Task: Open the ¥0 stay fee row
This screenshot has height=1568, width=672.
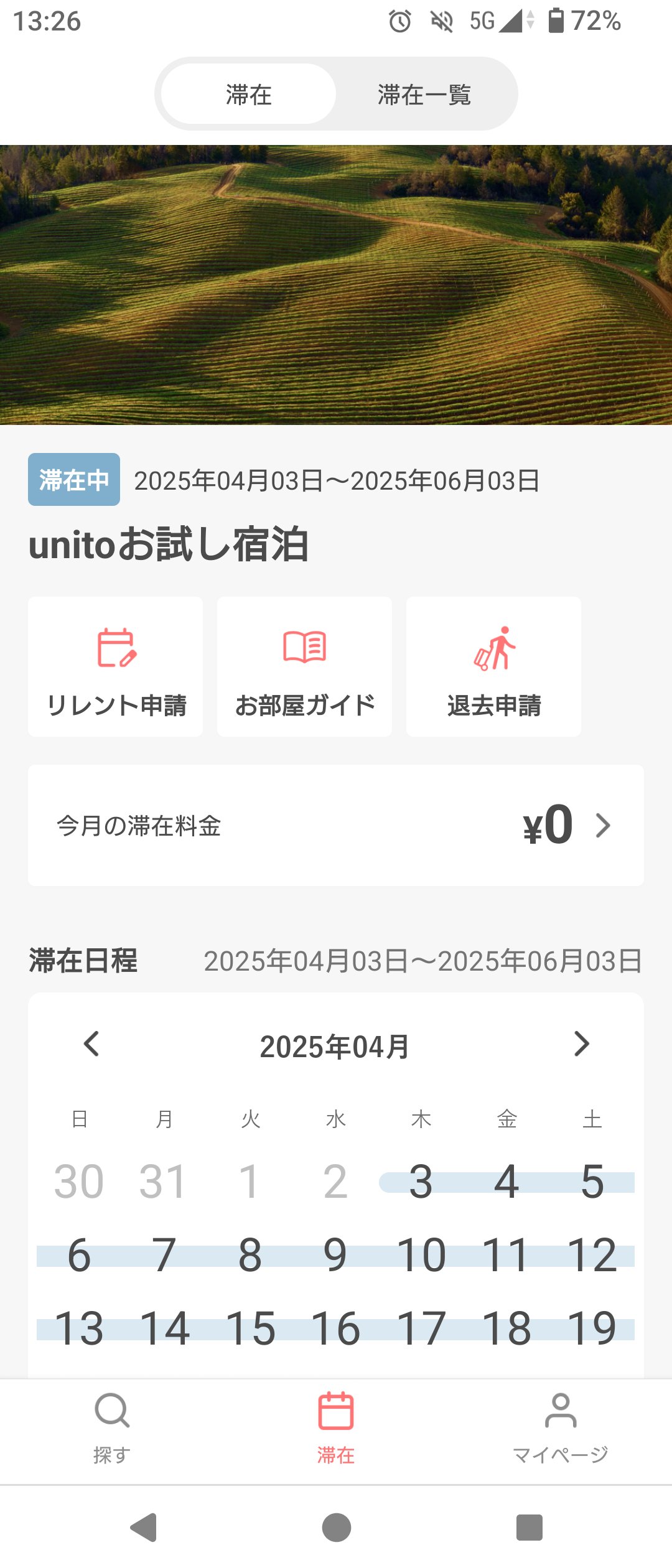Action: coord(546,826)
